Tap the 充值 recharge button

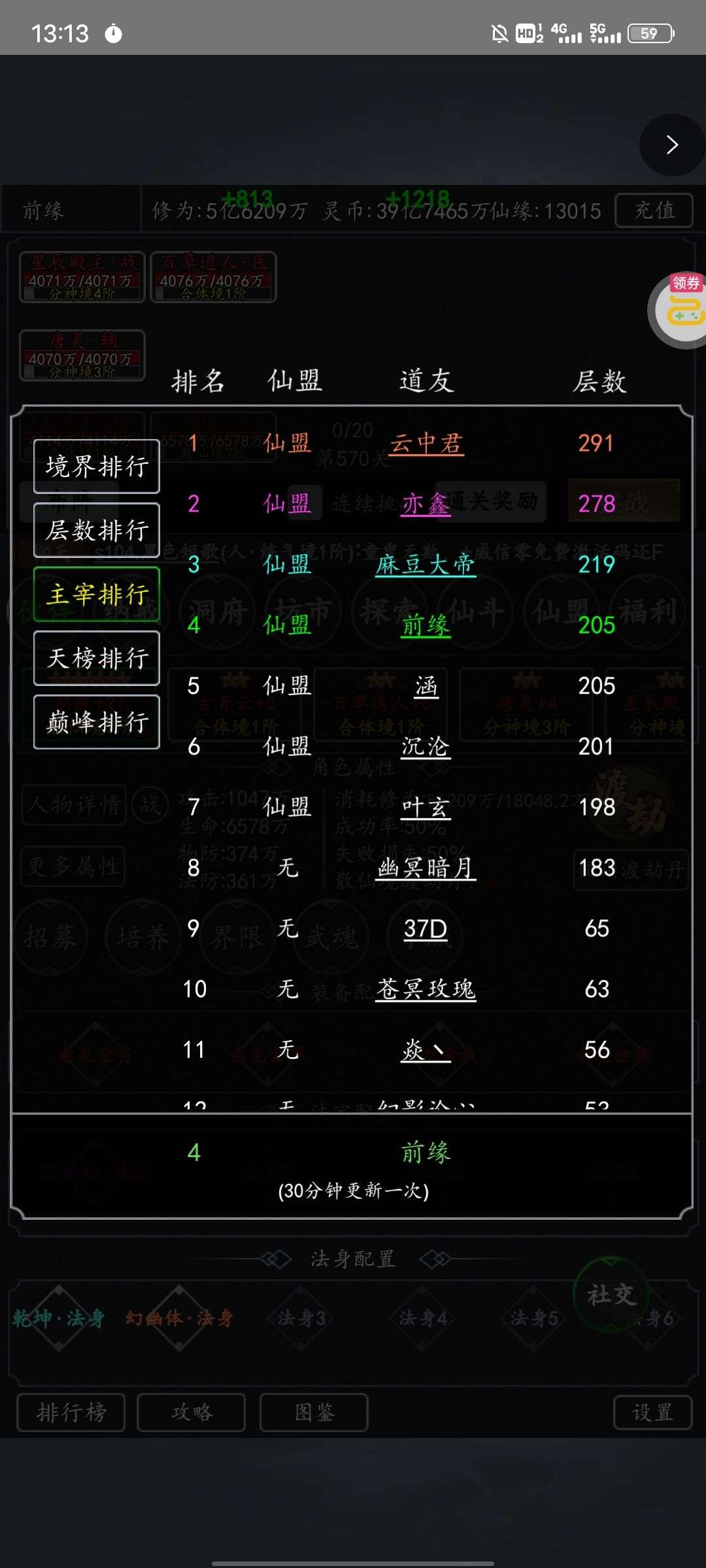(x=654, y=210)
